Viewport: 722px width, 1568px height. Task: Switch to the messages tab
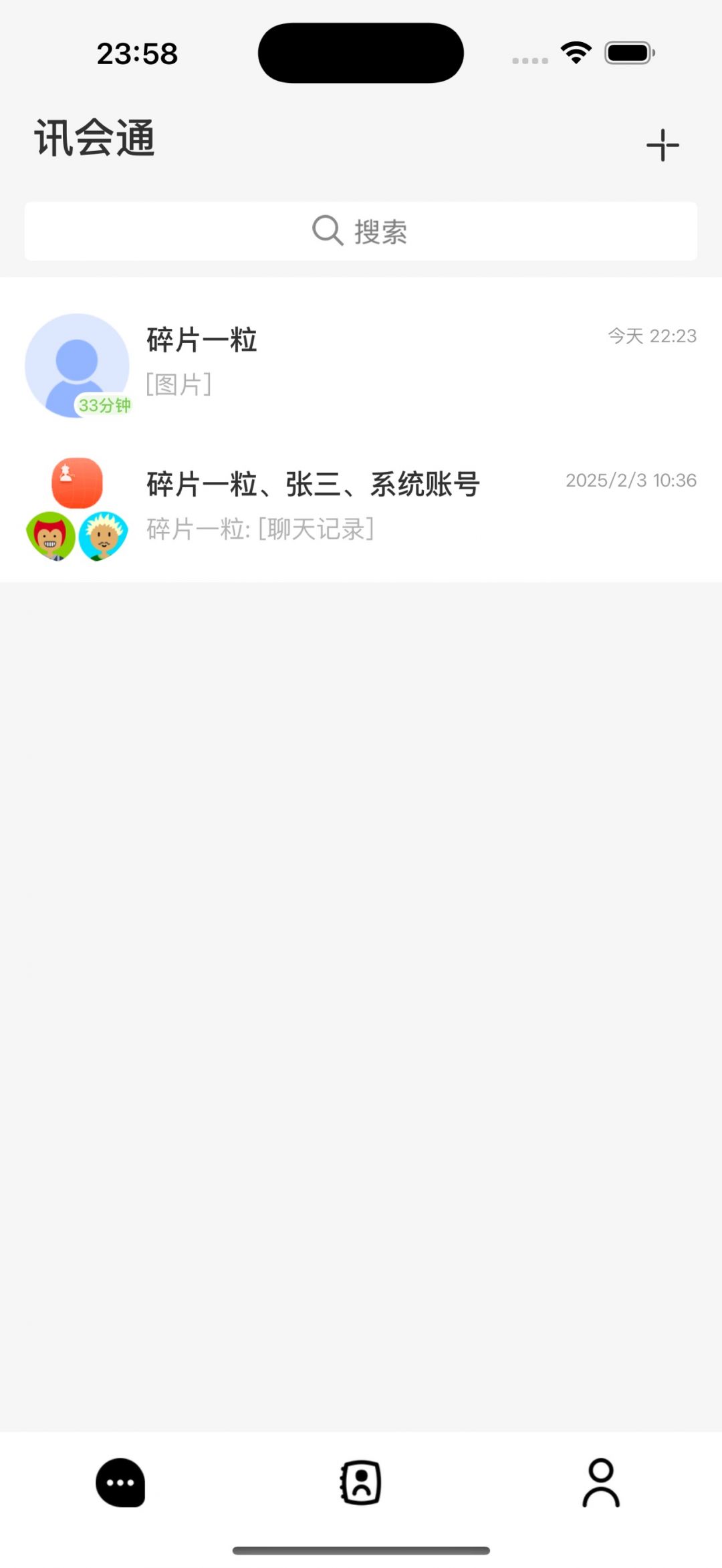(120, 1482)
